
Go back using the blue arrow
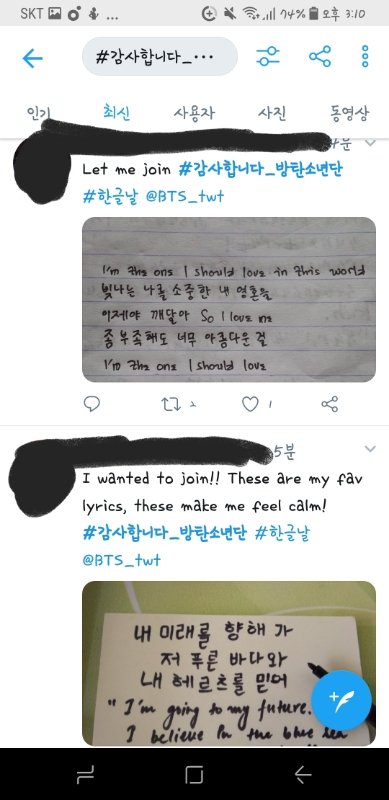(32, 58)
